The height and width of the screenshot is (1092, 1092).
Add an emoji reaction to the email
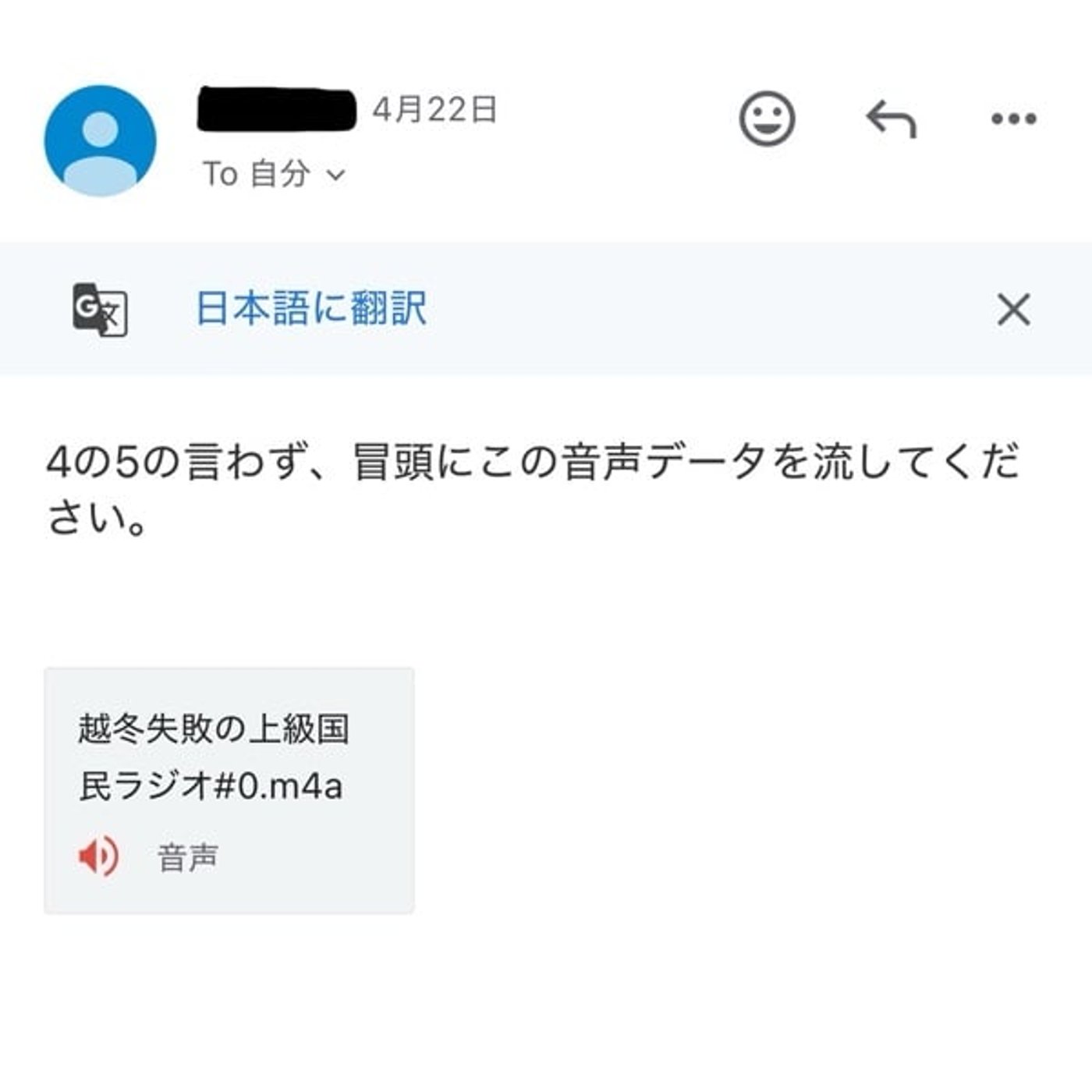tap(767, 119)
